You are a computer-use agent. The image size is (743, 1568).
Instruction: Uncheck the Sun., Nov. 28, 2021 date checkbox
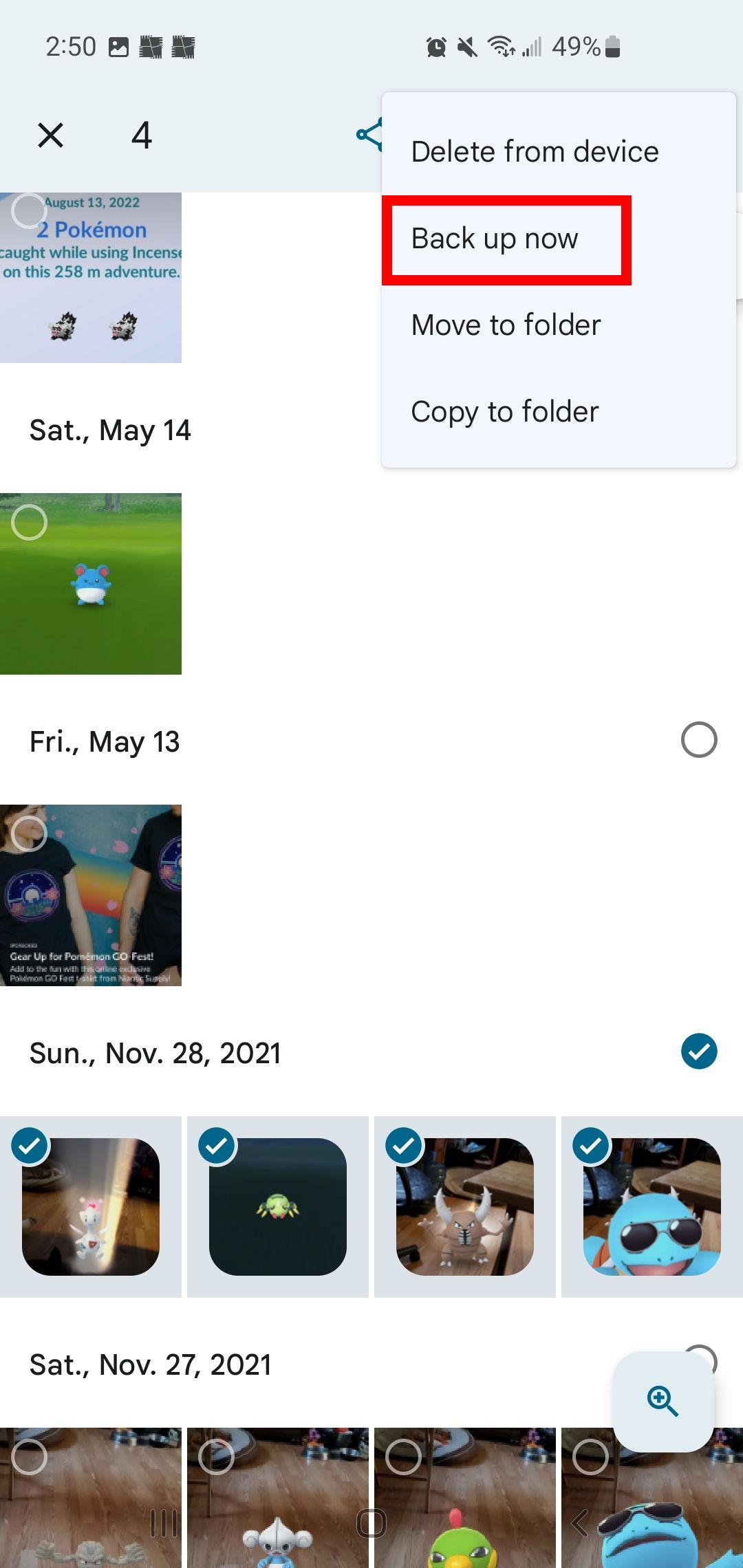point(699,1050)
